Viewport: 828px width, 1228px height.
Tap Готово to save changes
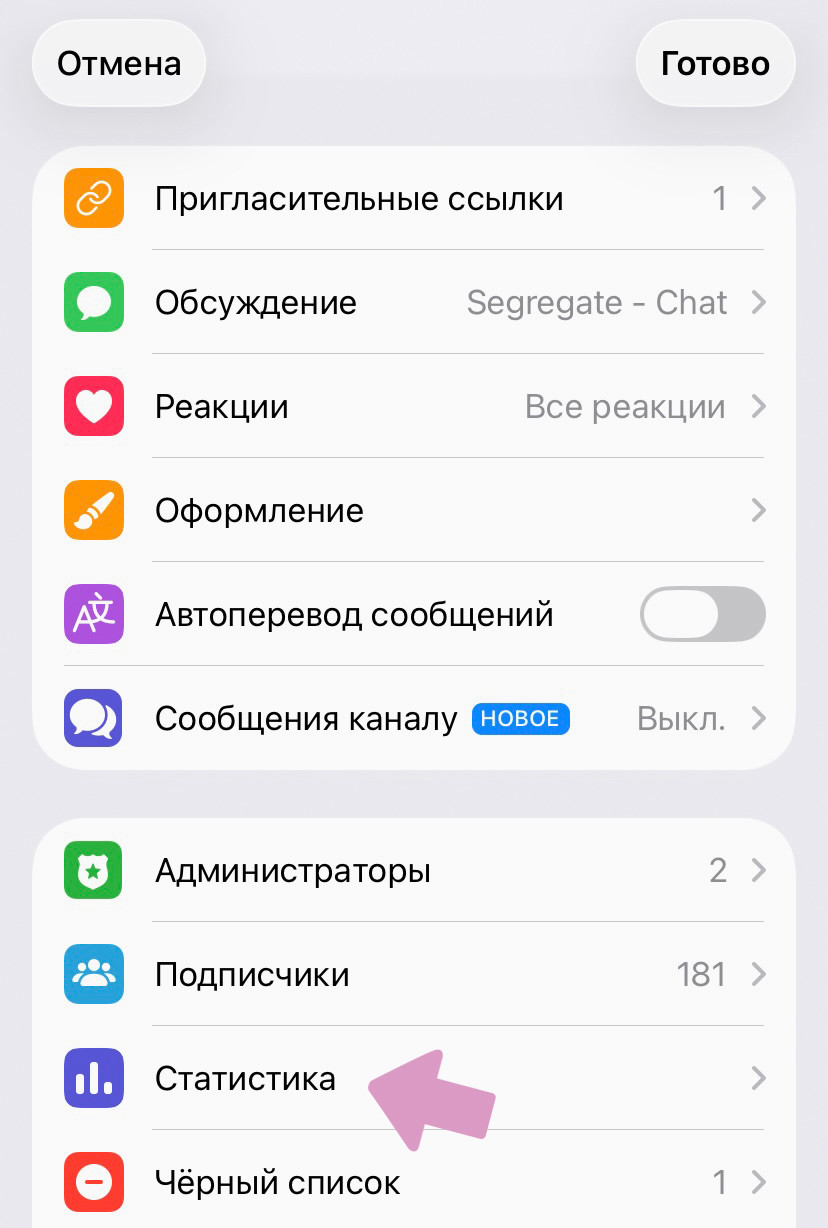[x=715, y=63]
